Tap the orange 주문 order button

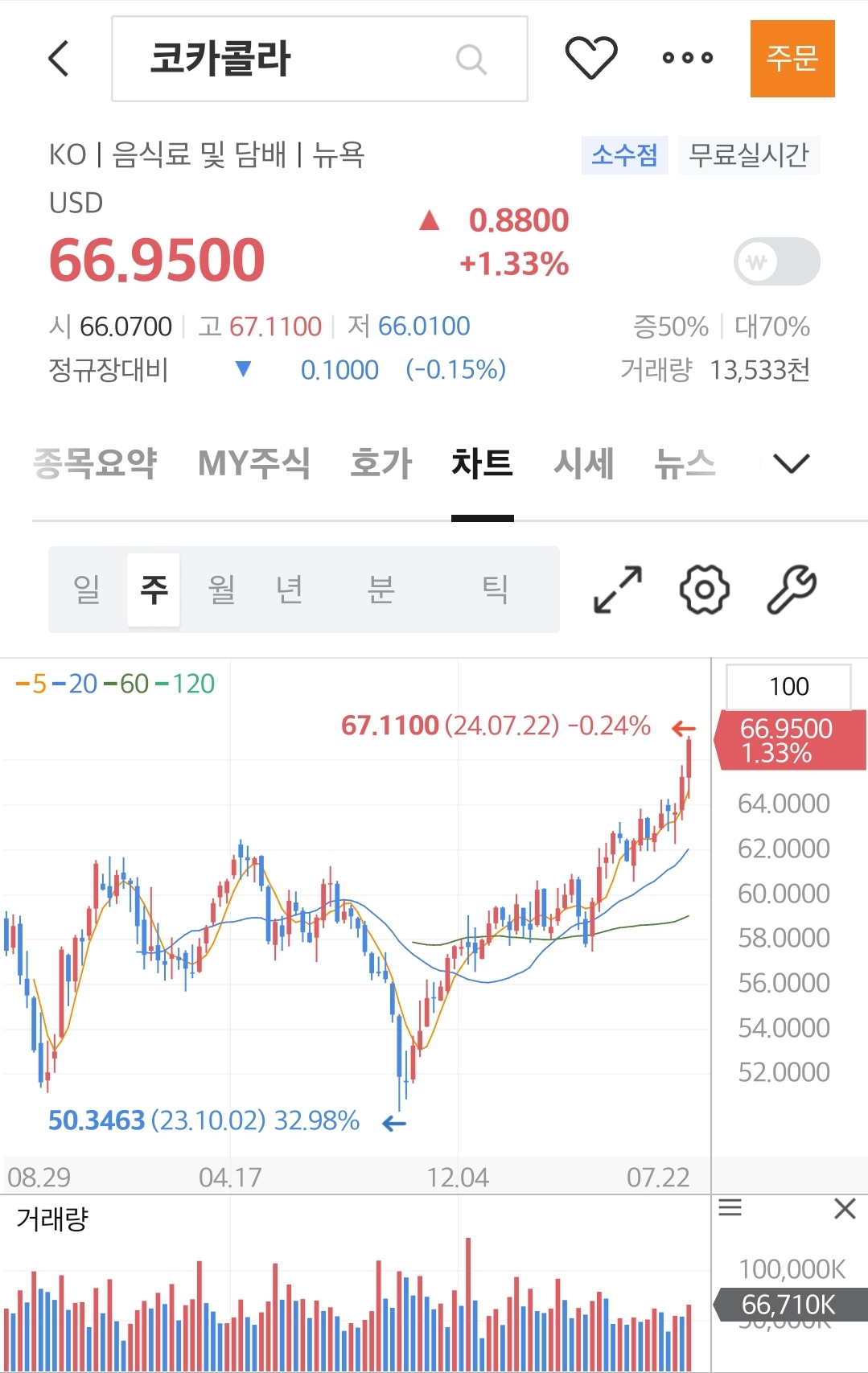point(792,59)
